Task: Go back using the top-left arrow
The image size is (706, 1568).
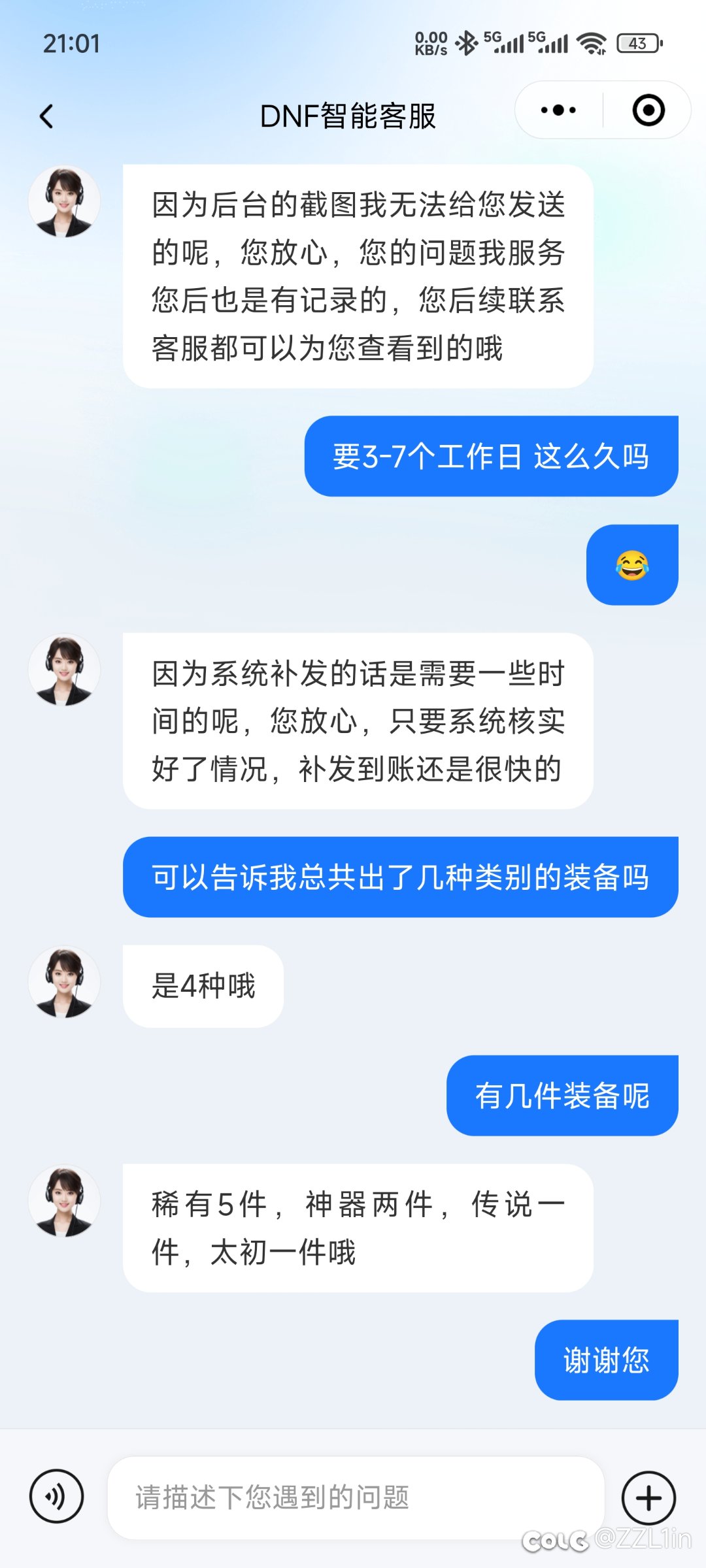Action: (x=46, y=116)
